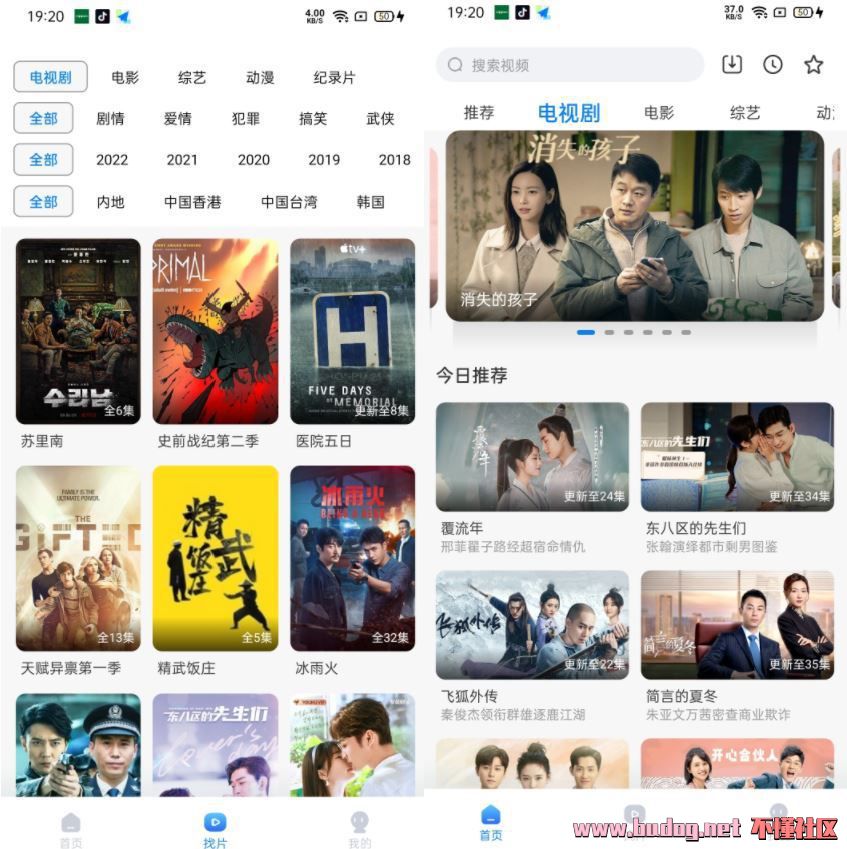Open 覆流年 recommendation card
Screen dimensions: 847x849
point(532,457)
